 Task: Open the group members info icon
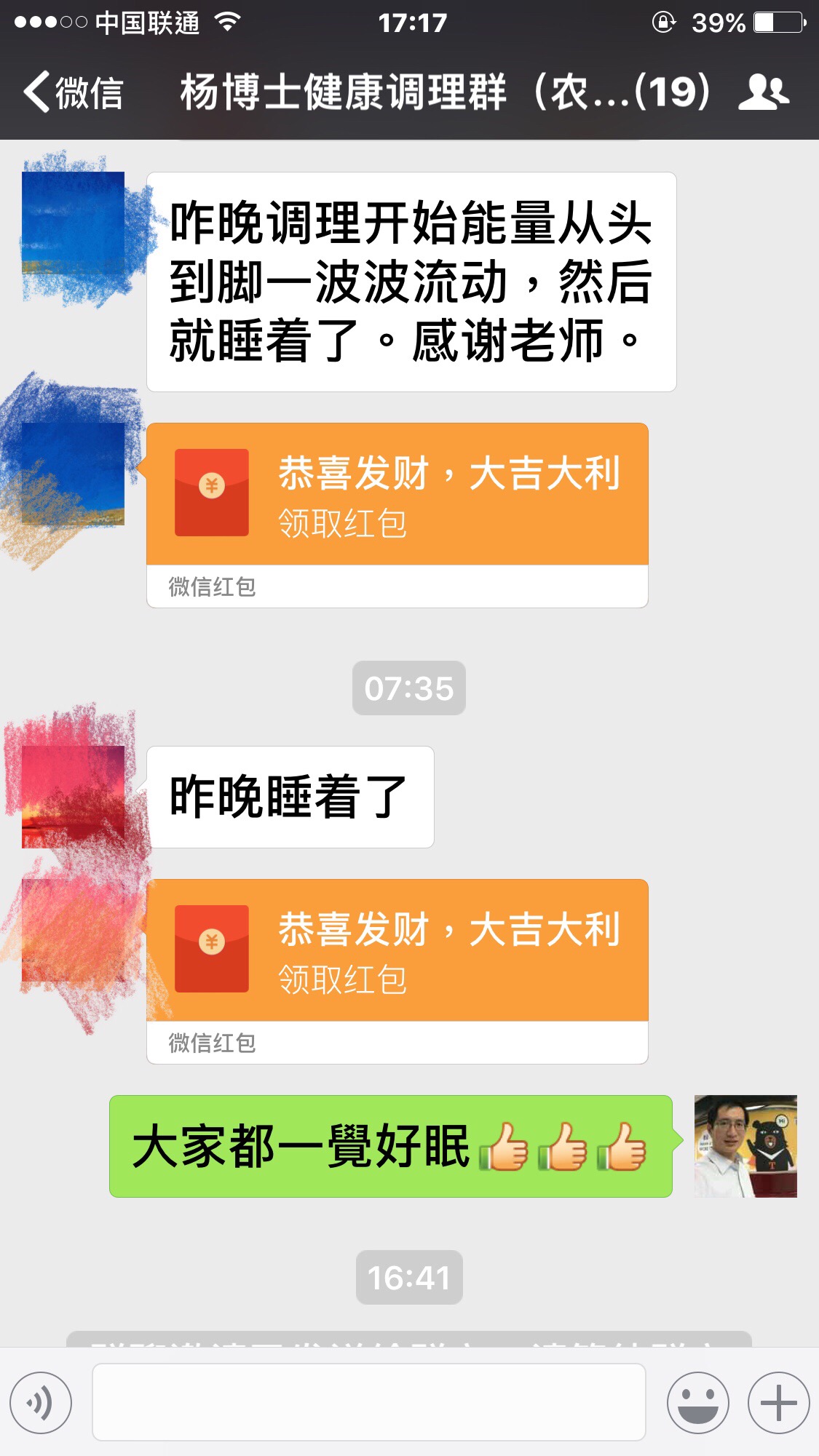[x=763, y=92]
